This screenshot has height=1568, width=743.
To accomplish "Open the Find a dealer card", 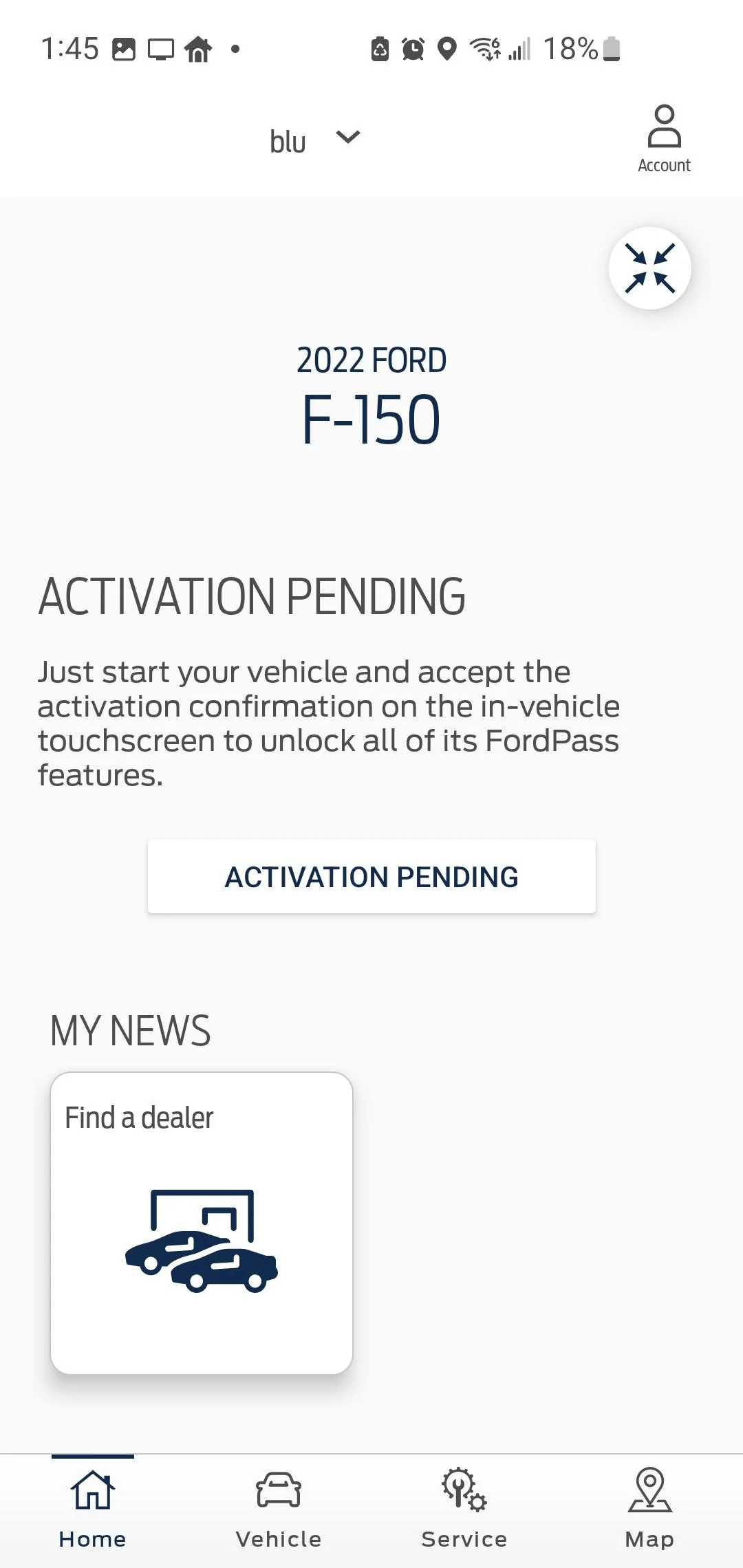I will (x=202, y=1223).
